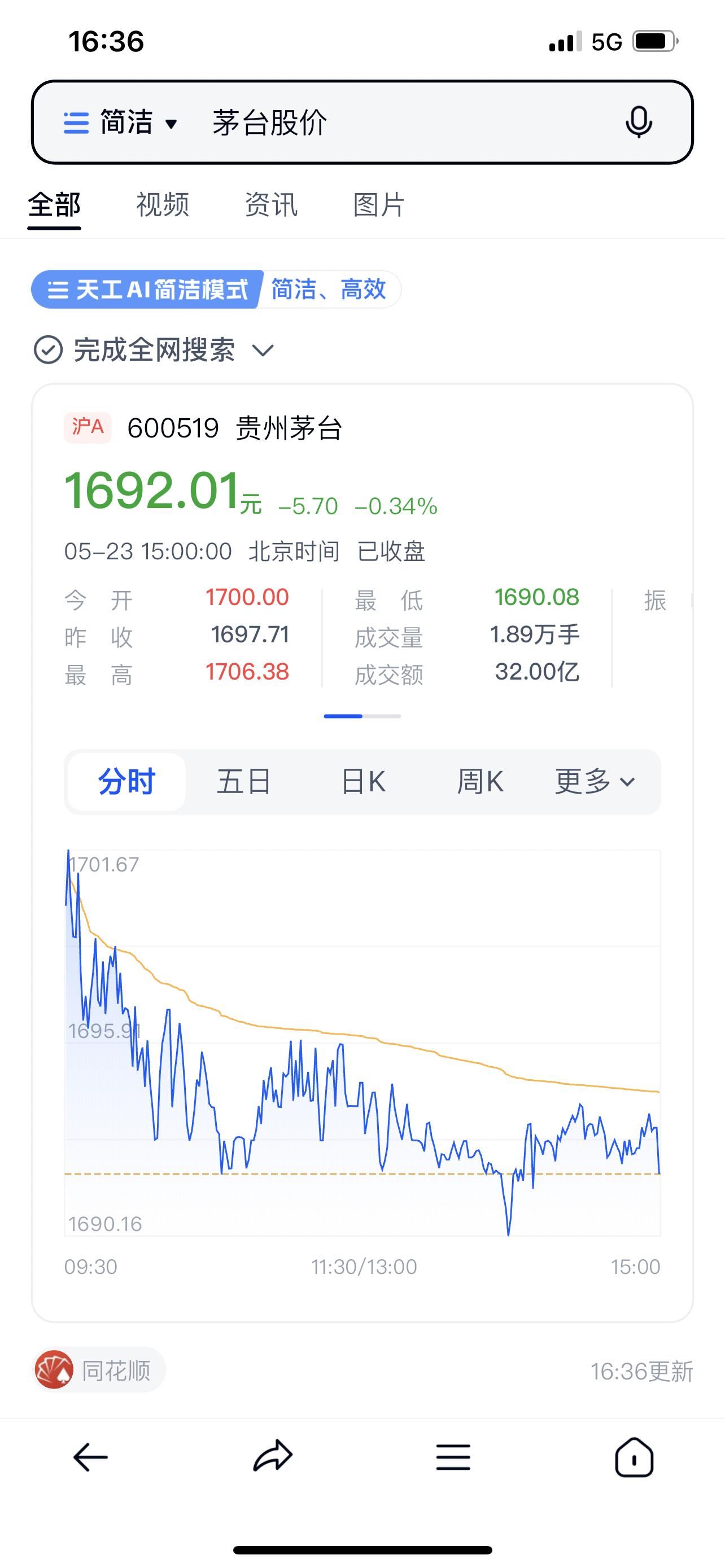Select the 五日 chart view
This screenshot has width=725, height=1568.
click(x=244, y=782)
